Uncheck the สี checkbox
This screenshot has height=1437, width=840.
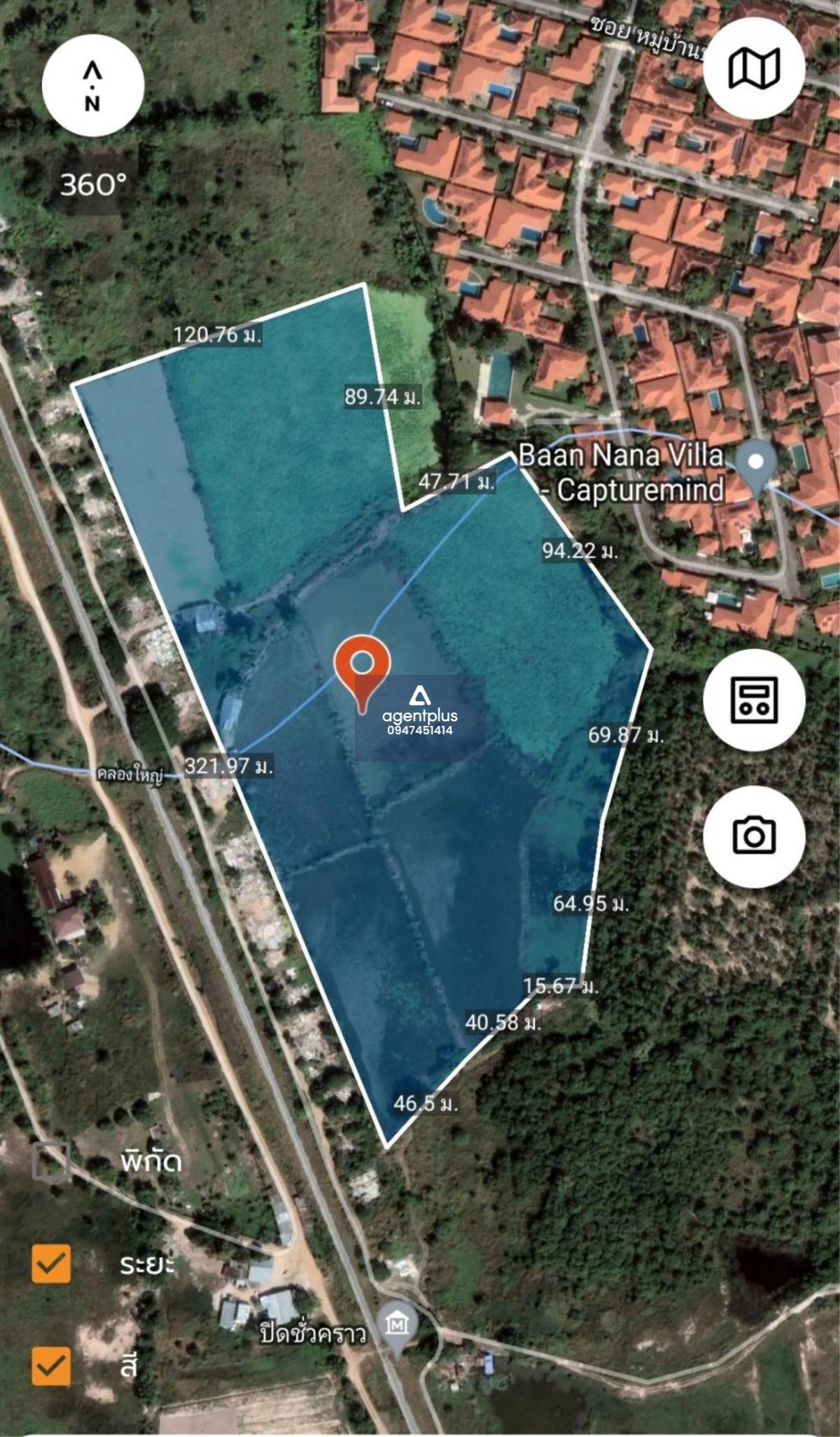[x=51, y=1366]
